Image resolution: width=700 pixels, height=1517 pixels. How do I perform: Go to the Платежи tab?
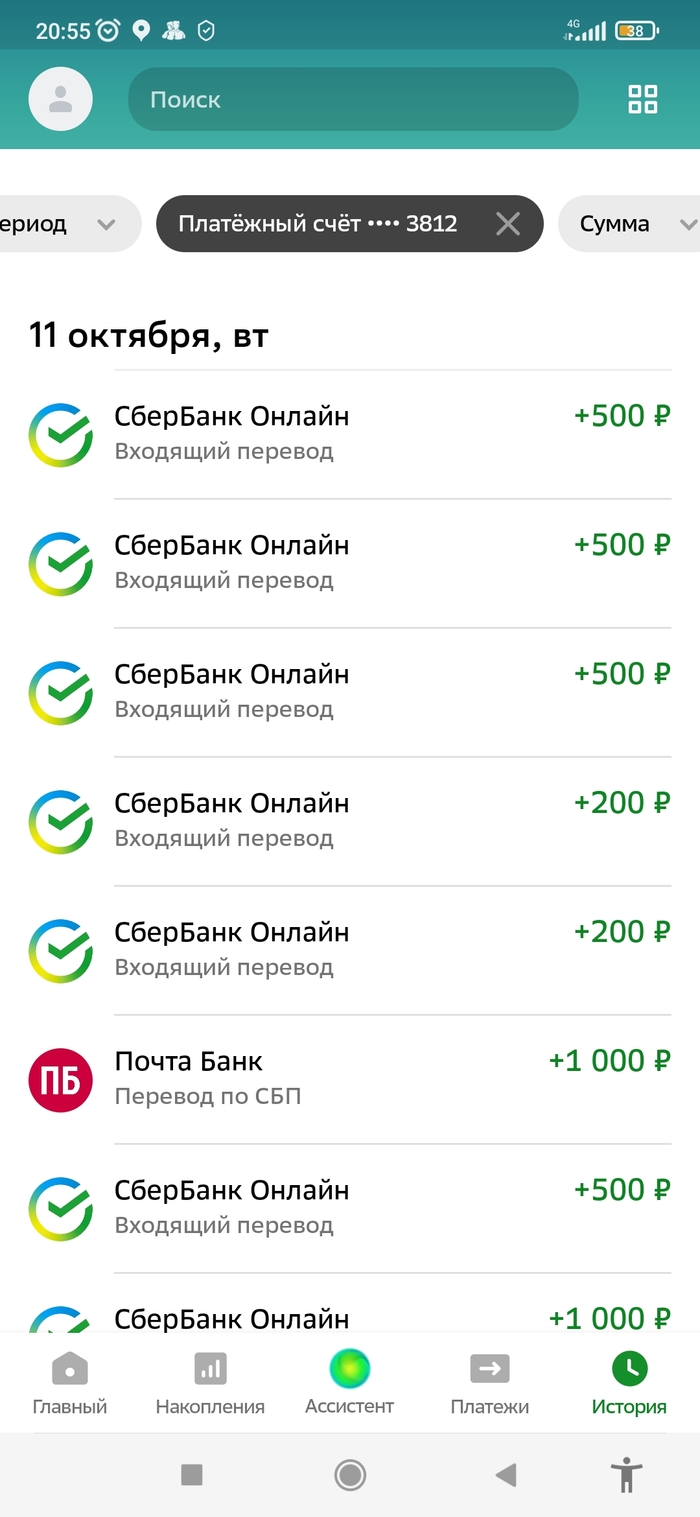(x=490, y=1383)
